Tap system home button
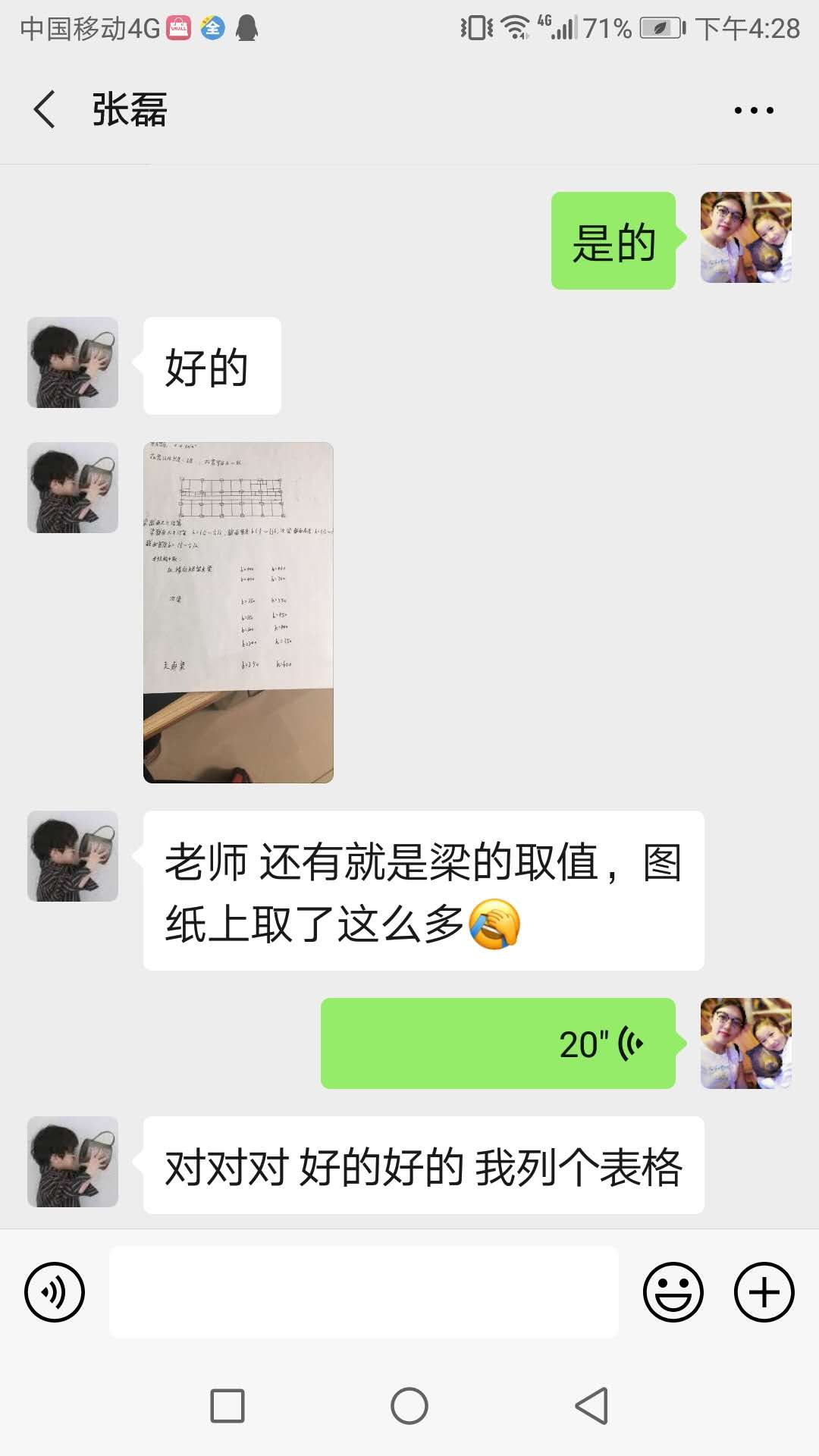 point(409,1406)
